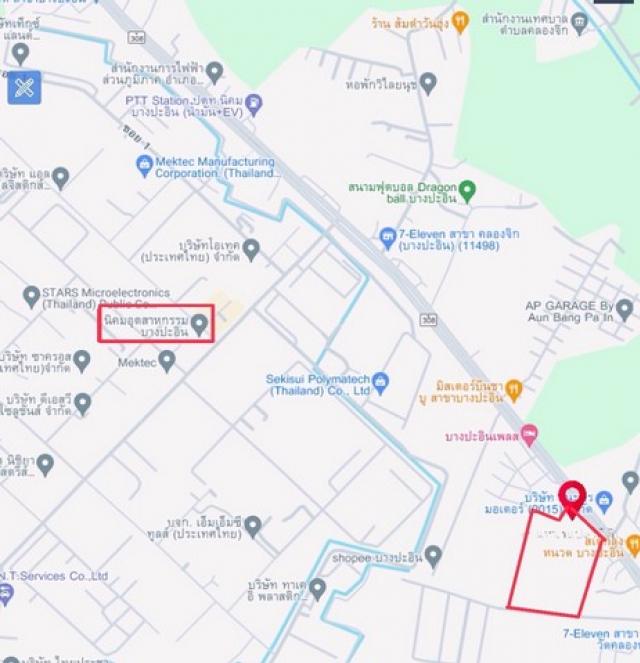Open the ruler and pencil measuring tool

[24, 87]
